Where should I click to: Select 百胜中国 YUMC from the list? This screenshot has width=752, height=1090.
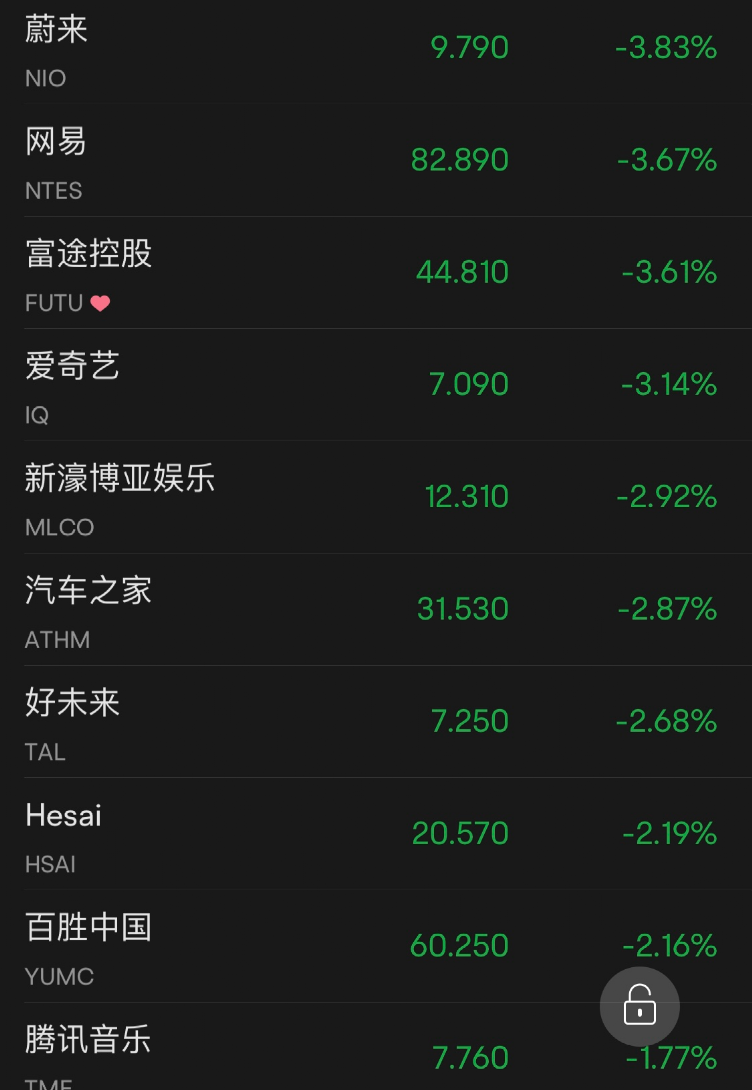pos(300,946)
